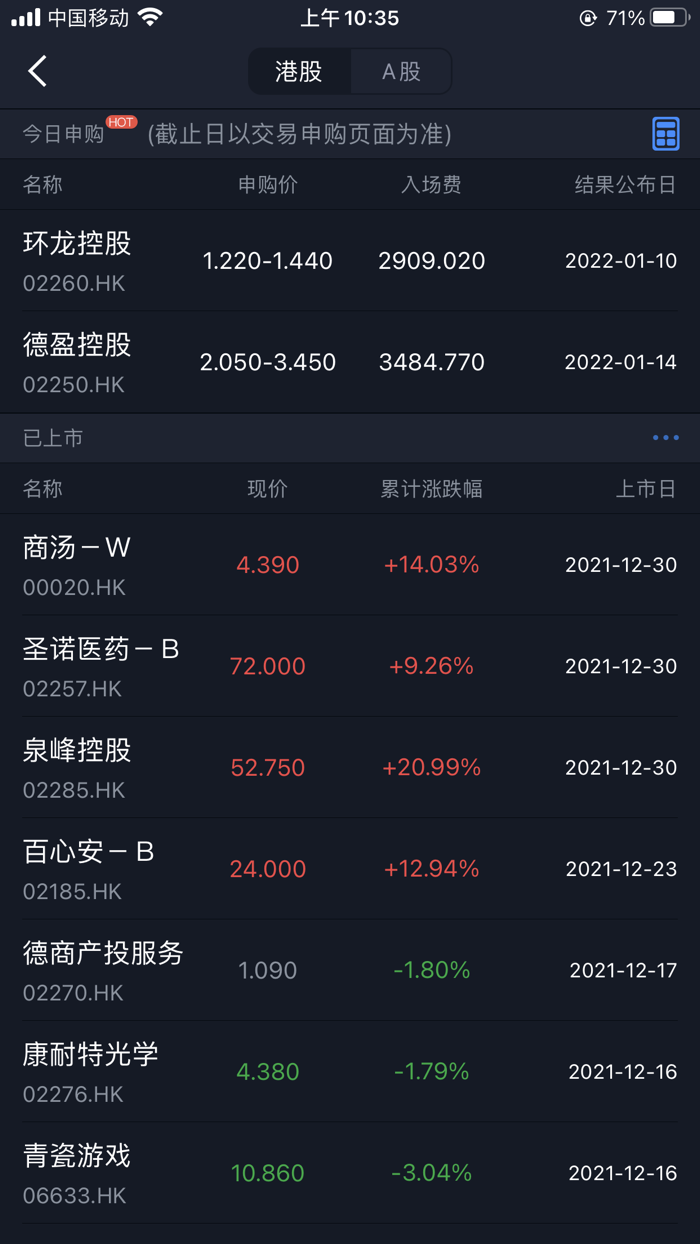Open 圣诺医药－B listing
Image resolution: width=700 pixels, height=1244 pixels.
(x=350, y=666)
